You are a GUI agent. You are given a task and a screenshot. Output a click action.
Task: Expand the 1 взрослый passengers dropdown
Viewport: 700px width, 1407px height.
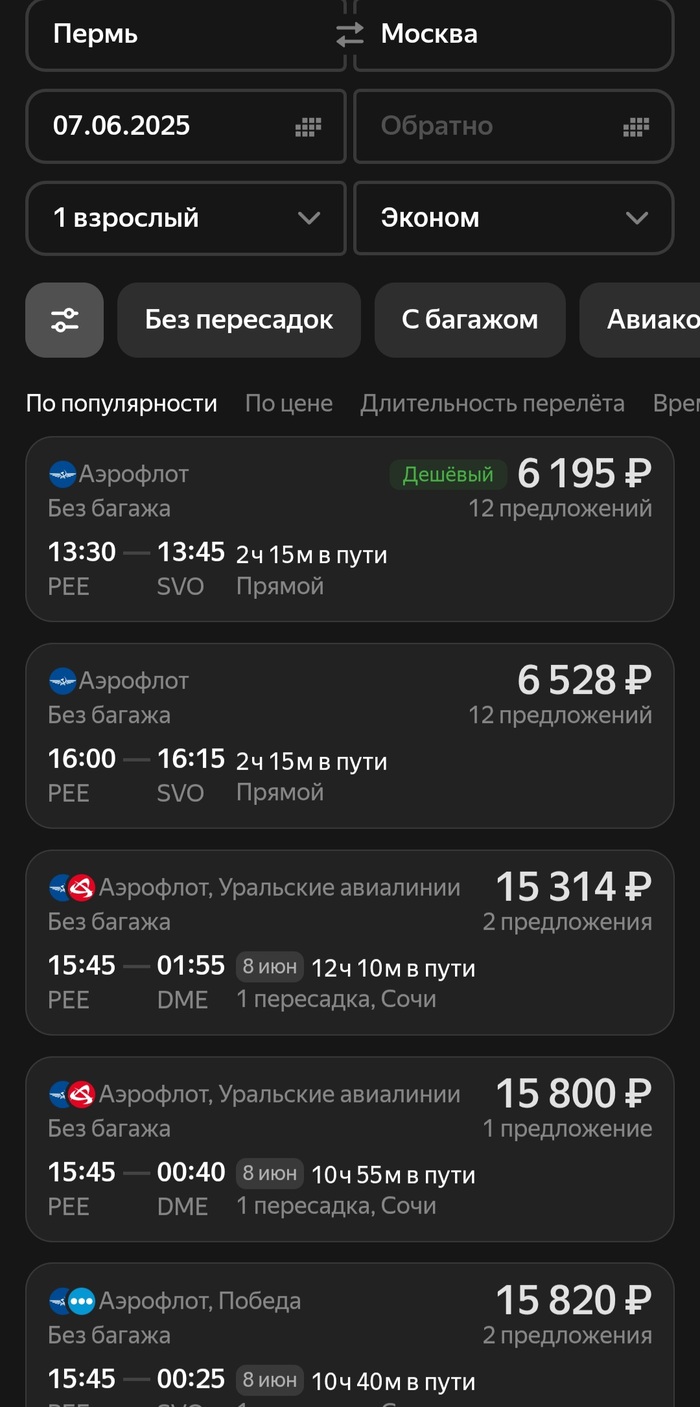pyautogui.click(x=186, y=218)
